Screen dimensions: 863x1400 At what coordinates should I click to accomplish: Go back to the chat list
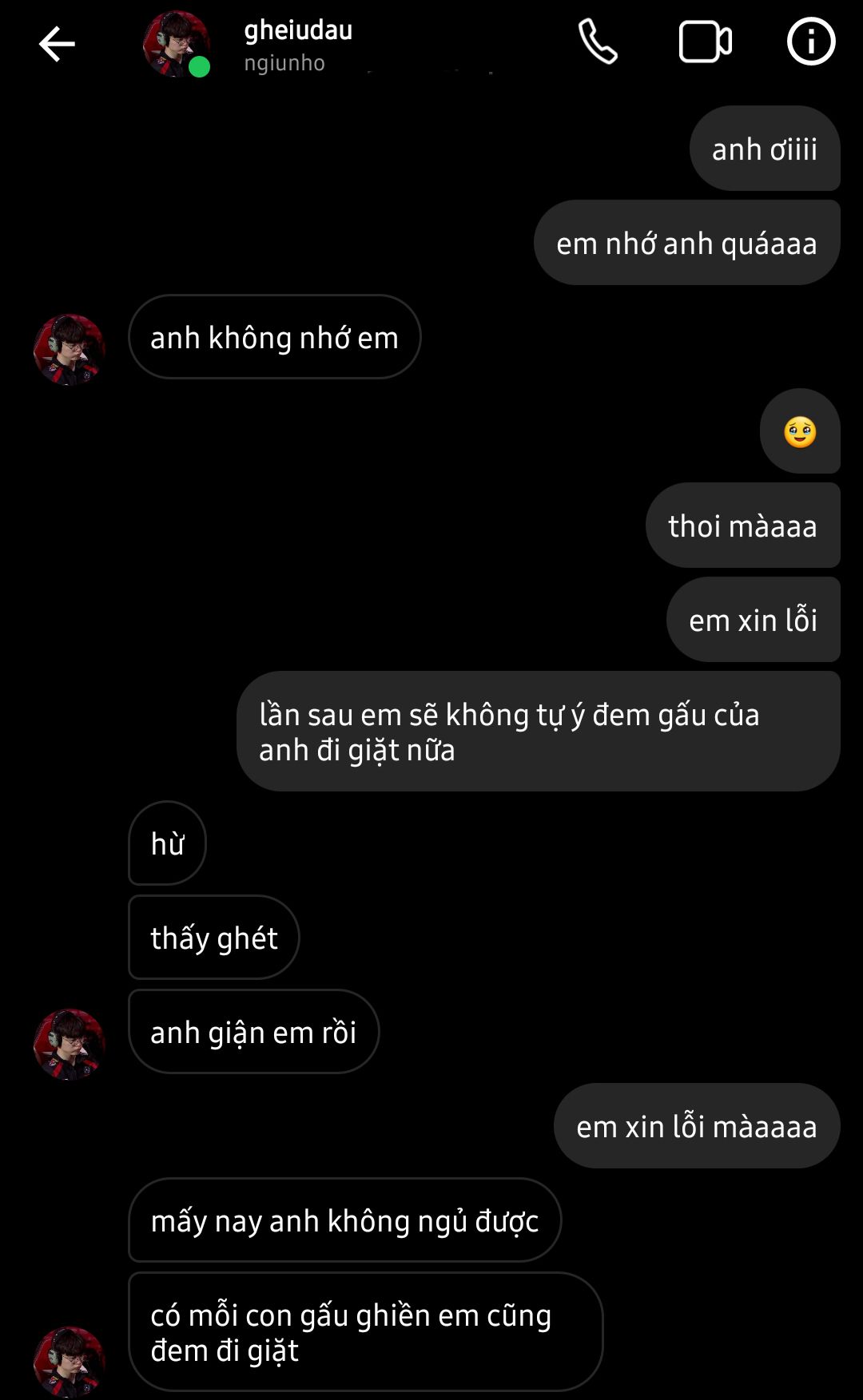(x=57, y=44)
